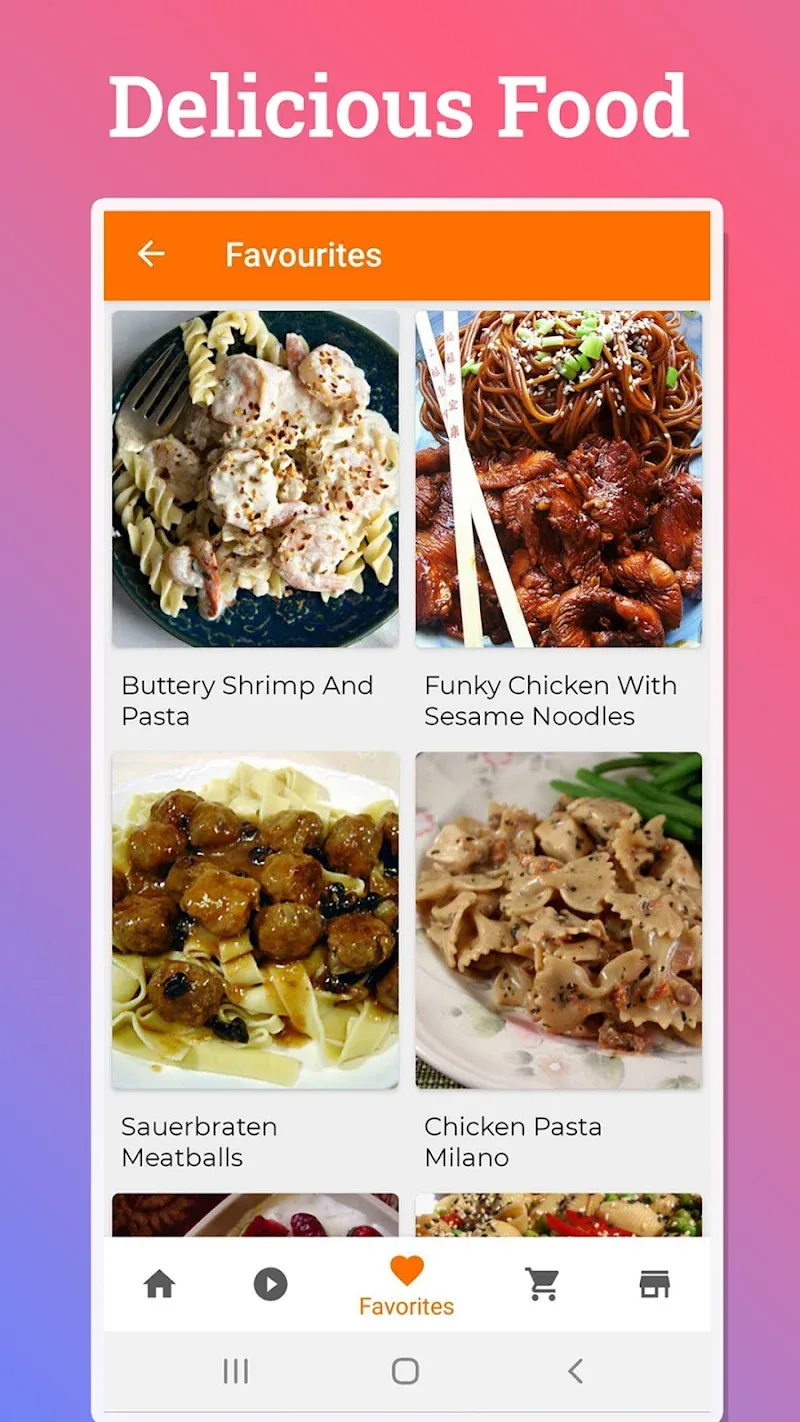800x1422 pixels.
Task: Select the Sauerbraten Meatballs title text
Action: point(199,1142)
